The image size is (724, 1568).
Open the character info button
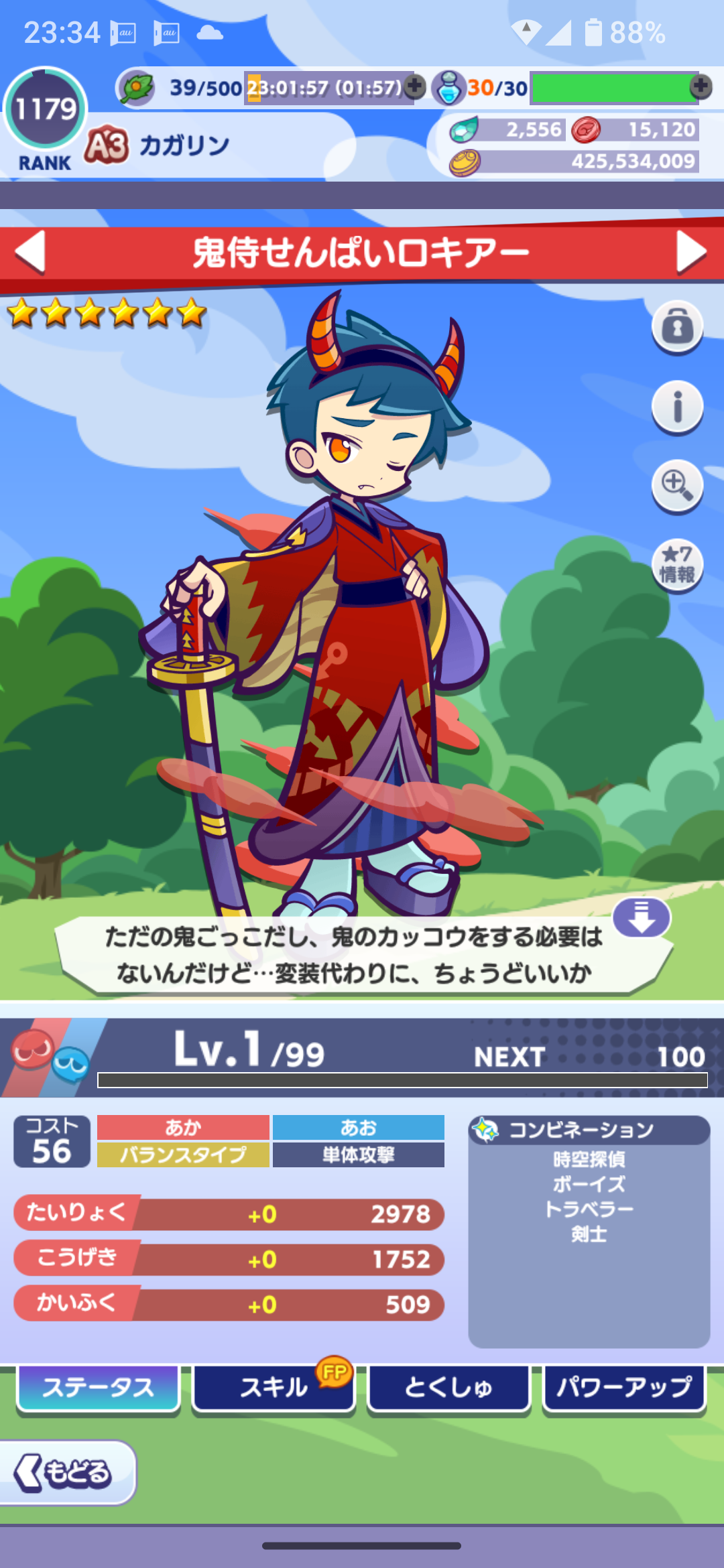[x=677, y=407]
